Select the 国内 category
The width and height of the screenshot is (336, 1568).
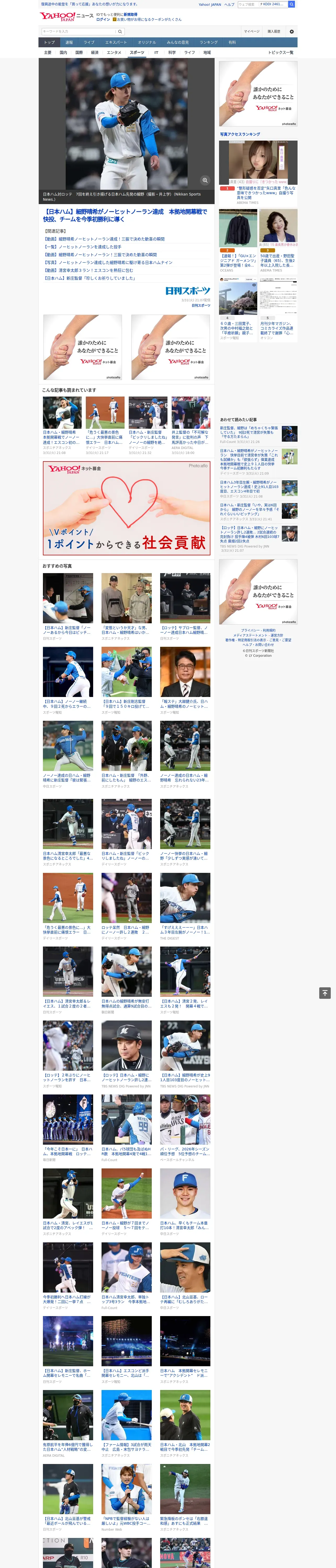pos(63,52)
